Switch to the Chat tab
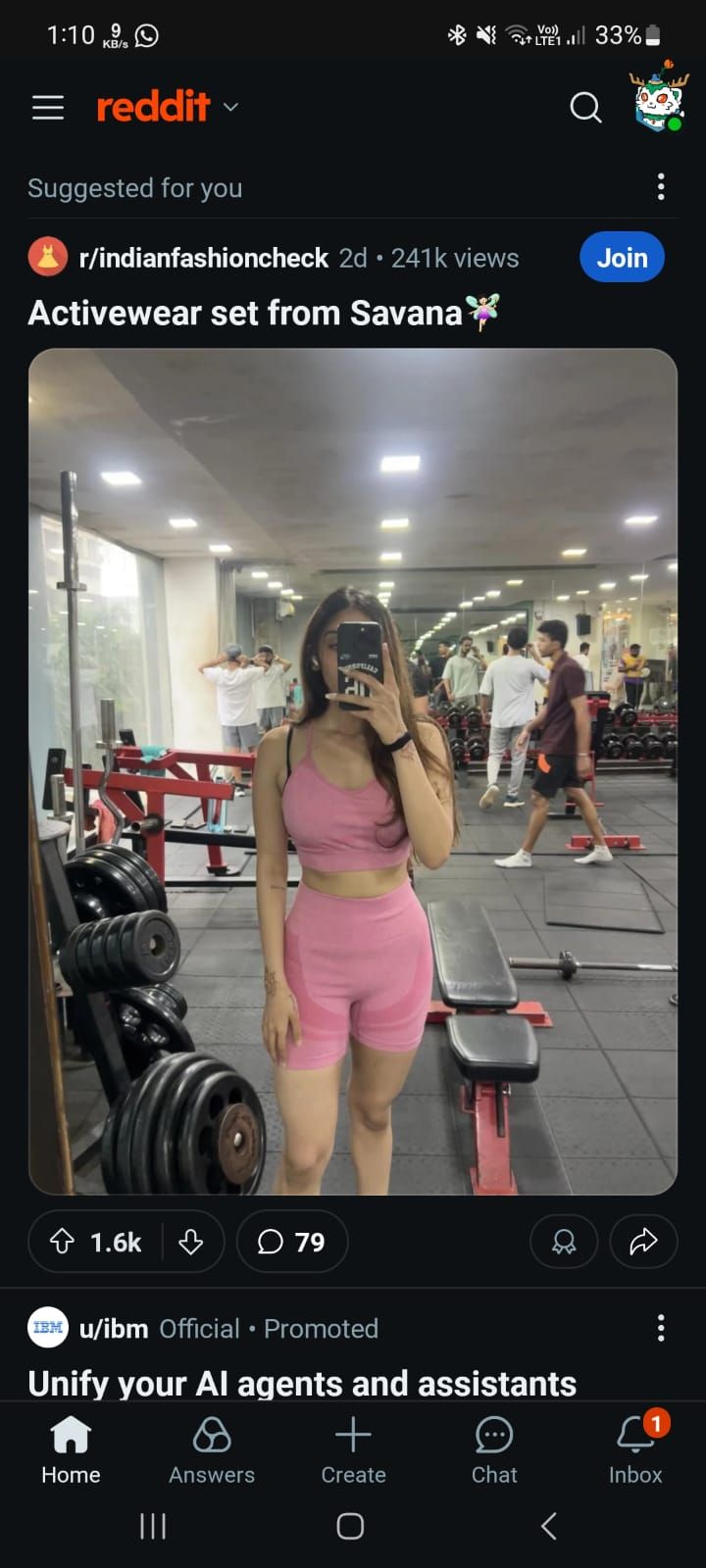 [x=494, y=1450]
